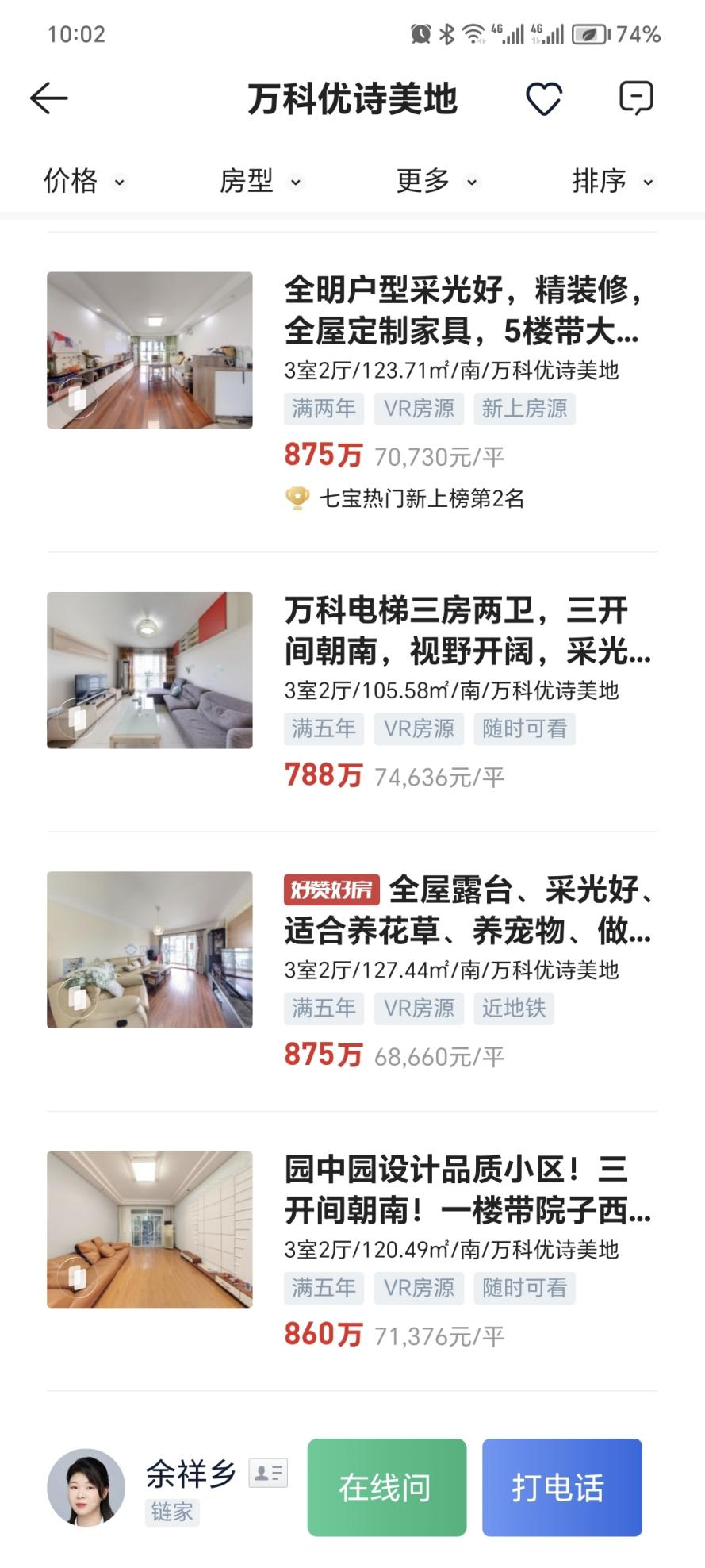Toggle the 满两年 filter tag on first listing
705x1568 pixels.
[x=323, y=408]
